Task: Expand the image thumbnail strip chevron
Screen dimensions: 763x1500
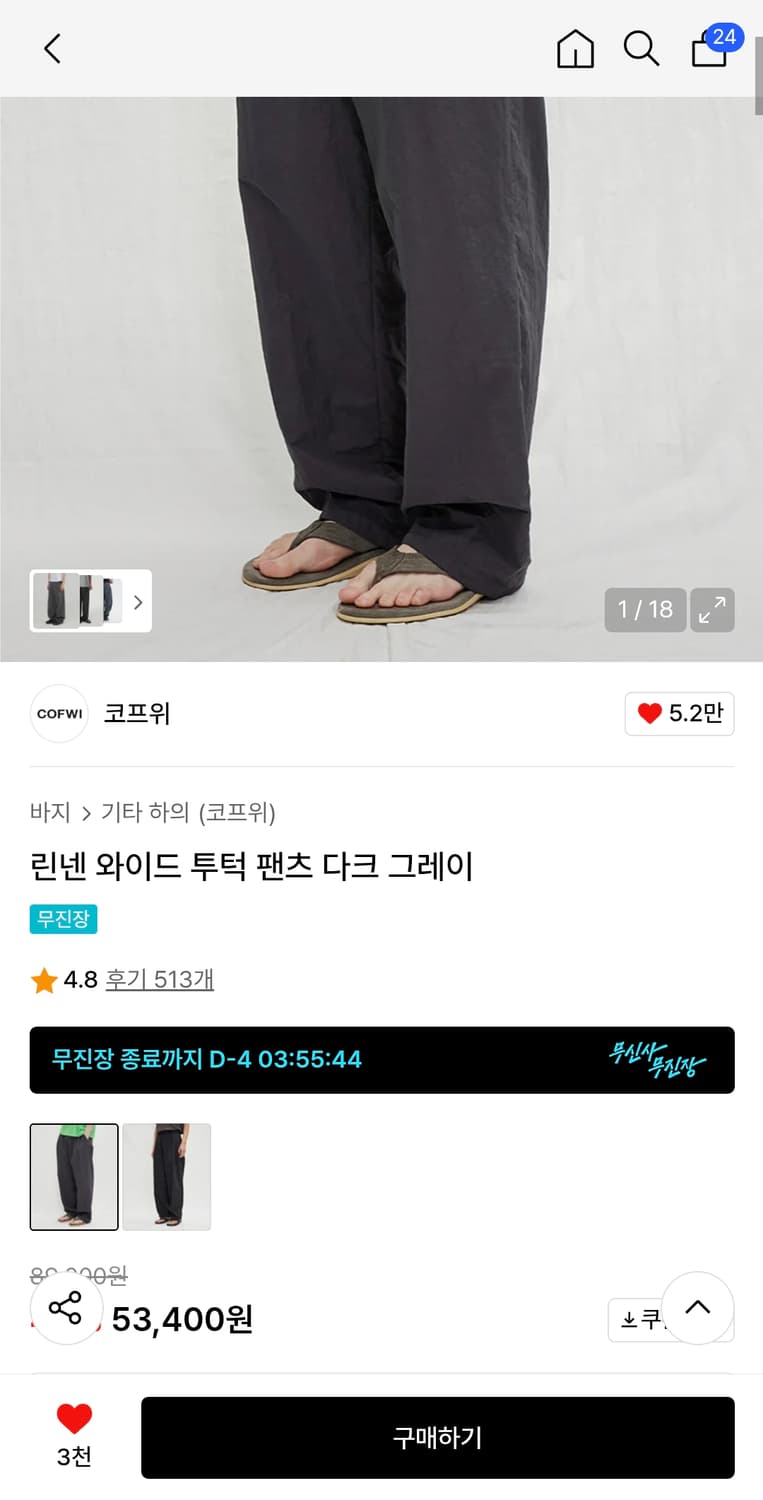Action: coord(138,601)
